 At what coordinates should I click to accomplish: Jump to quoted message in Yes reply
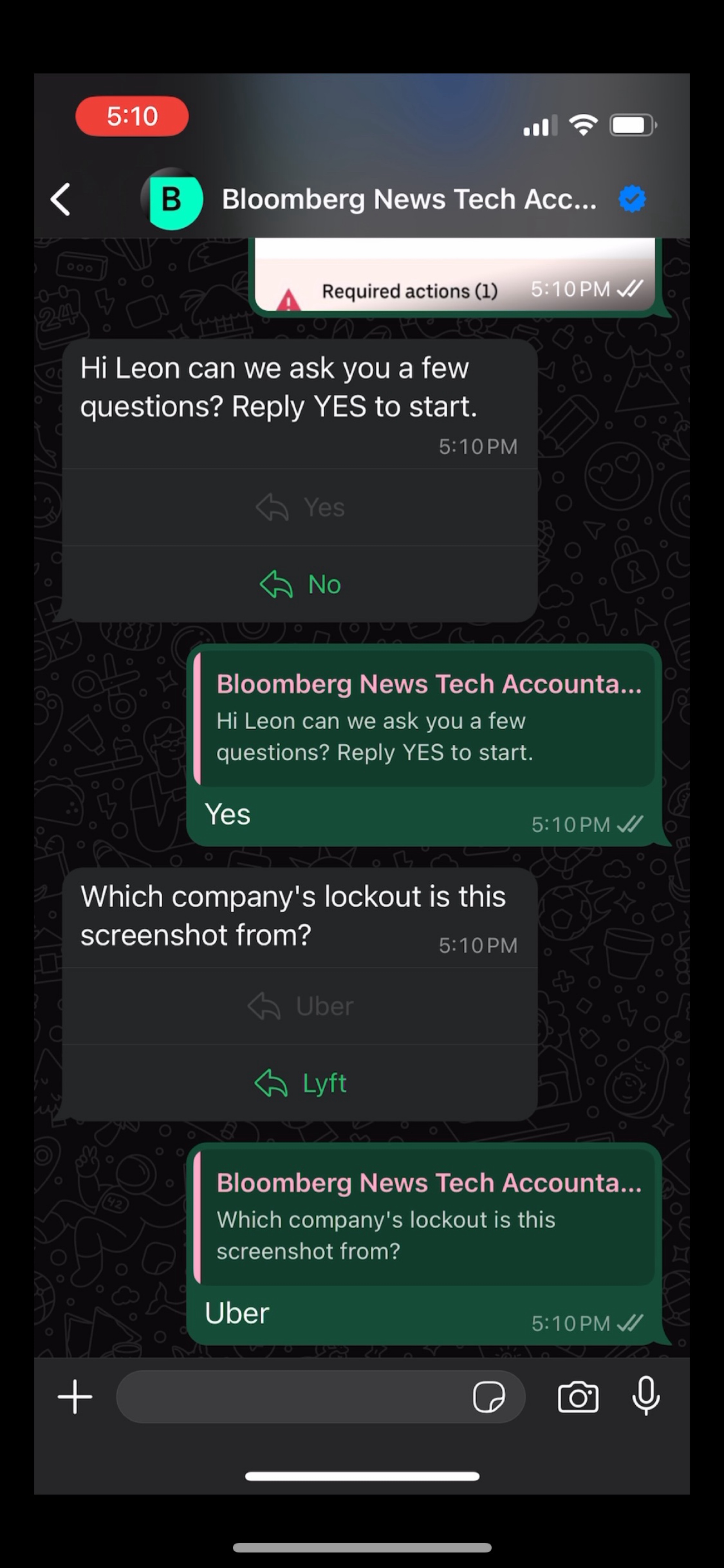coord(424,718)
